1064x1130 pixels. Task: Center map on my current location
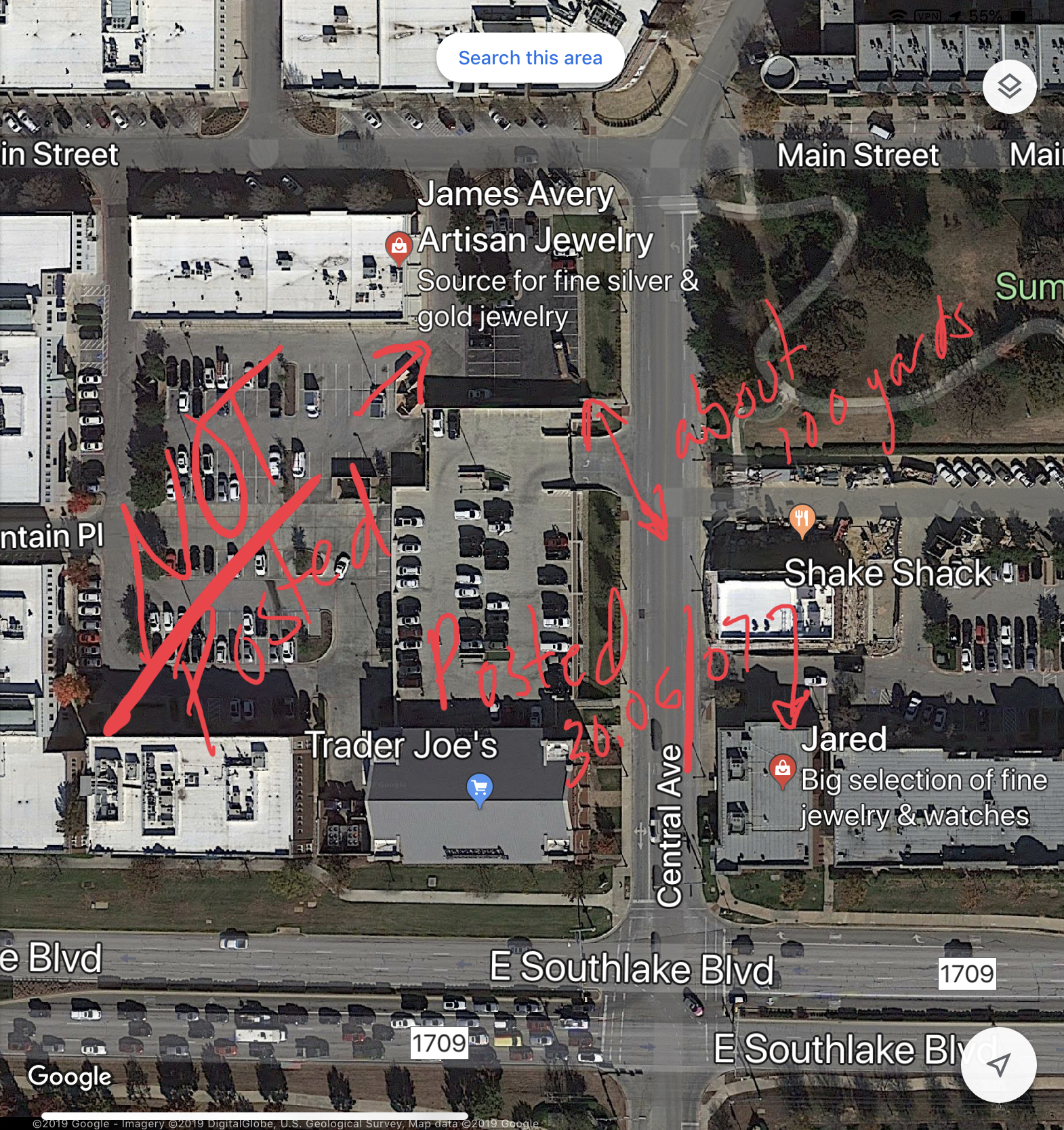click(998, 1064)
